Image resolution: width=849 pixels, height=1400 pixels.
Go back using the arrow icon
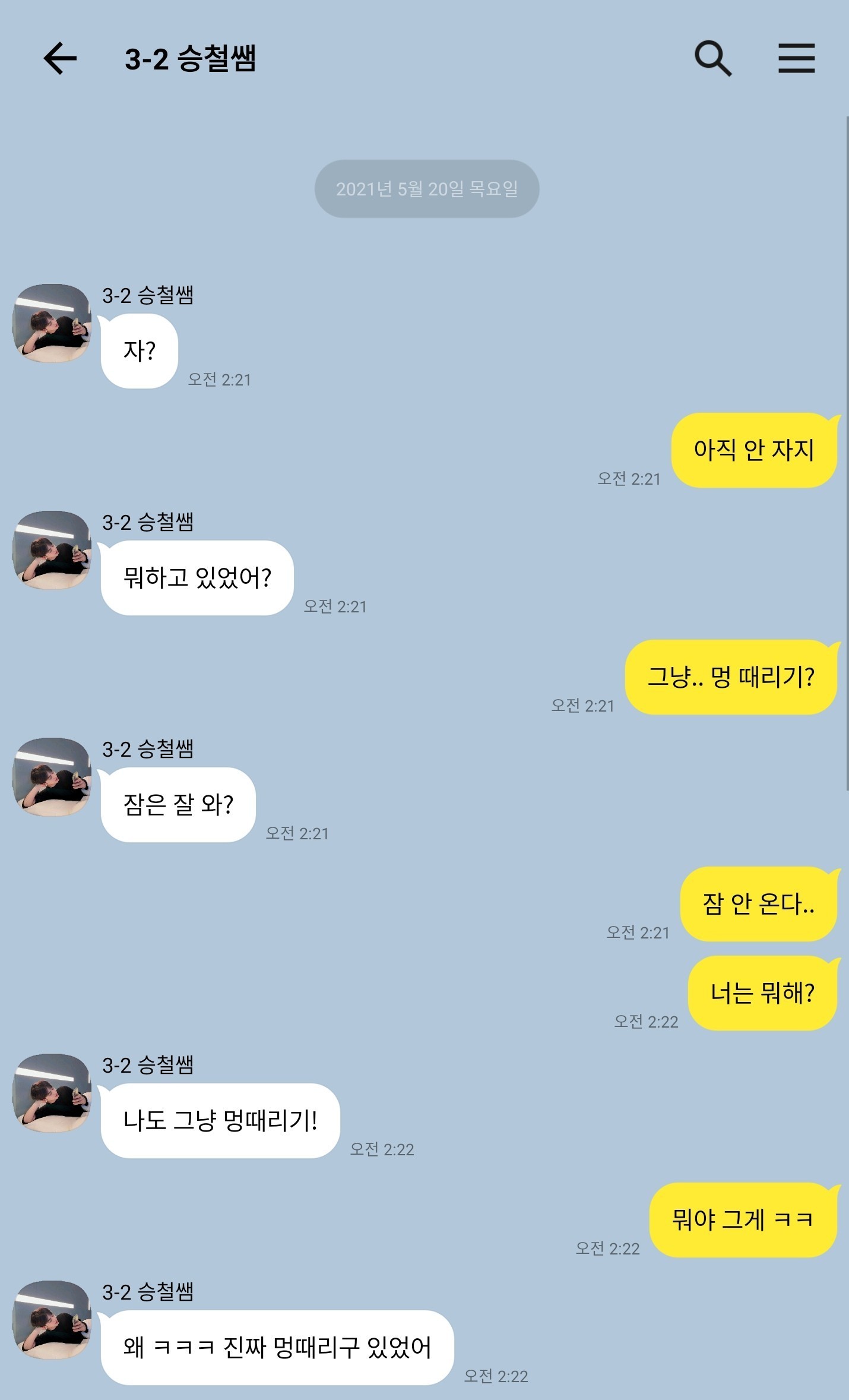point(60,58)
